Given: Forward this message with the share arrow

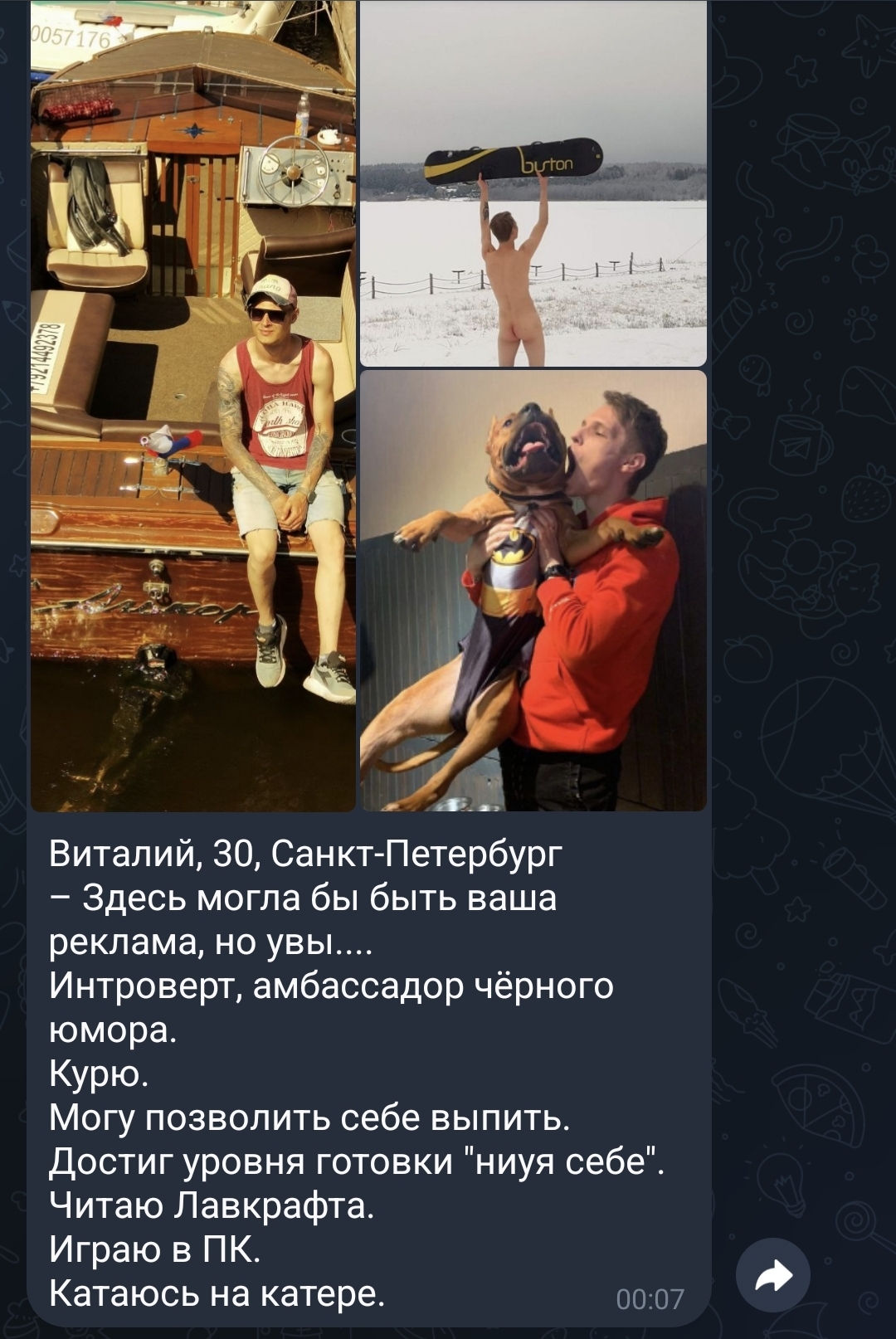Looking at the screenshot, I should tap(773, 1275).
